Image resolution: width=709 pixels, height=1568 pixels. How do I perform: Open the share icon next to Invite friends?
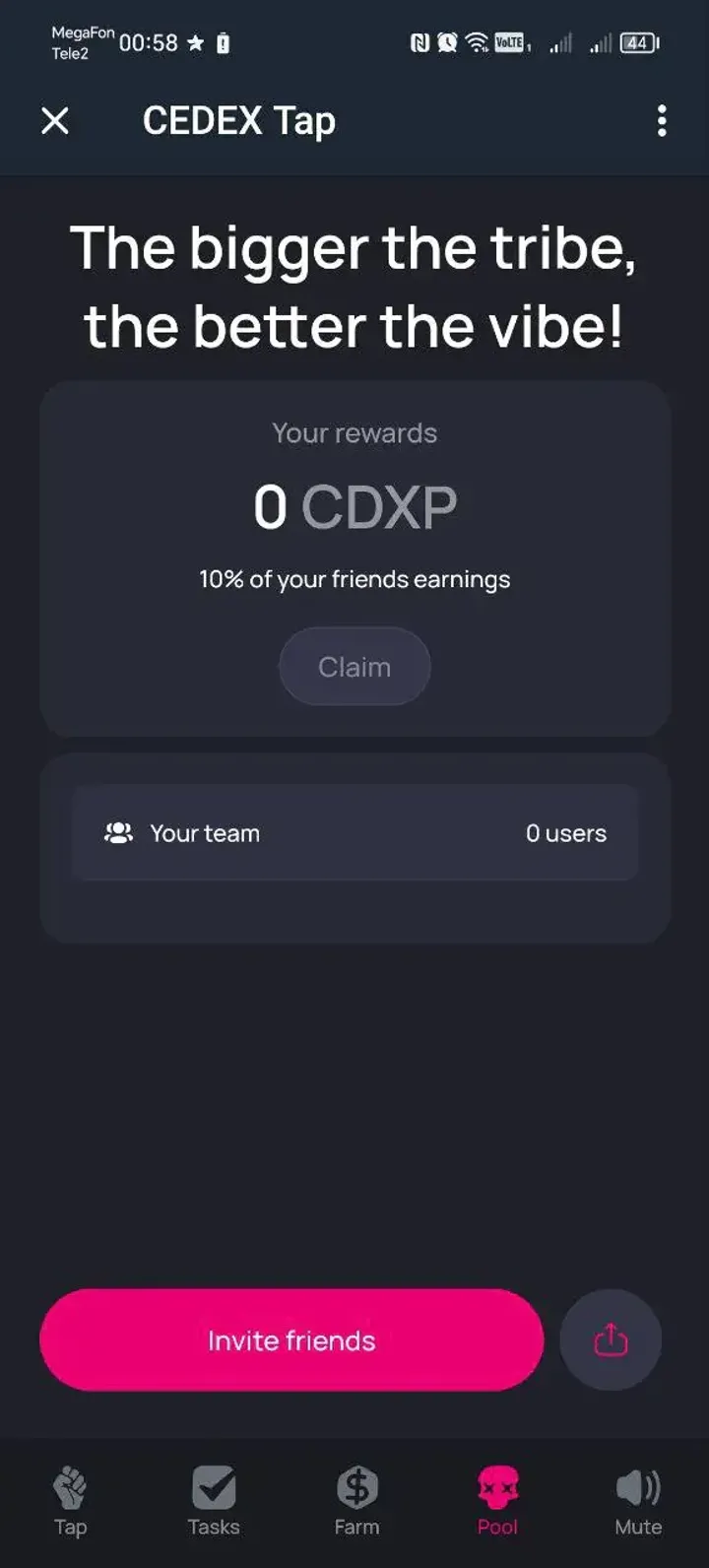pos(611,1340)
